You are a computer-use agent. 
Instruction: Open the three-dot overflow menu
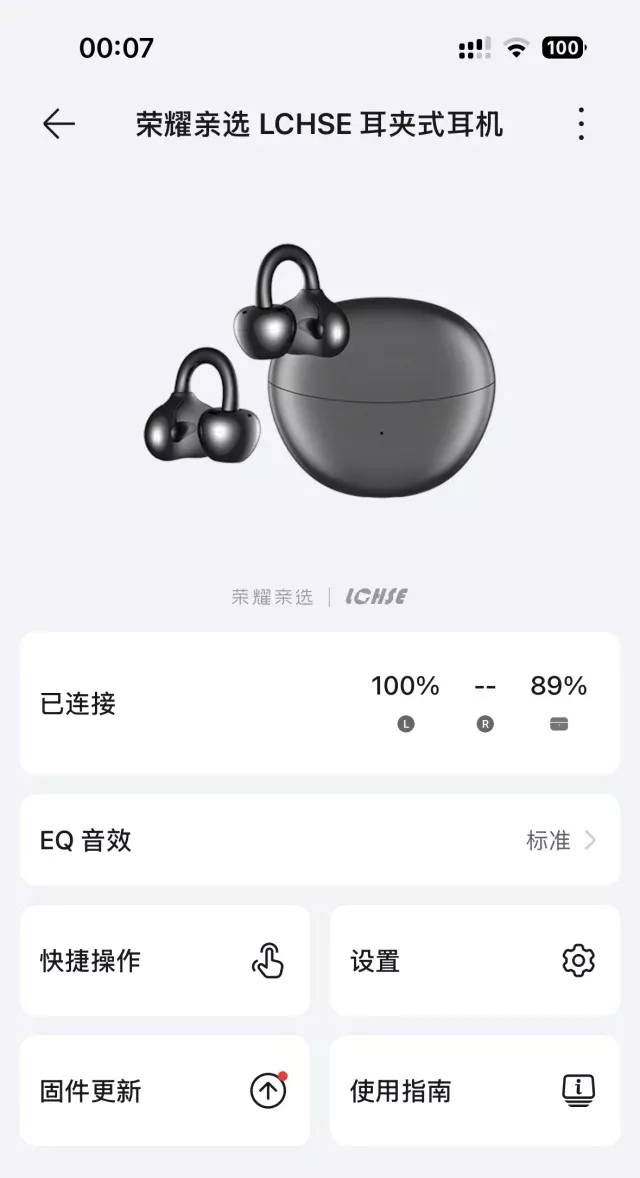[x=581, y=124]
